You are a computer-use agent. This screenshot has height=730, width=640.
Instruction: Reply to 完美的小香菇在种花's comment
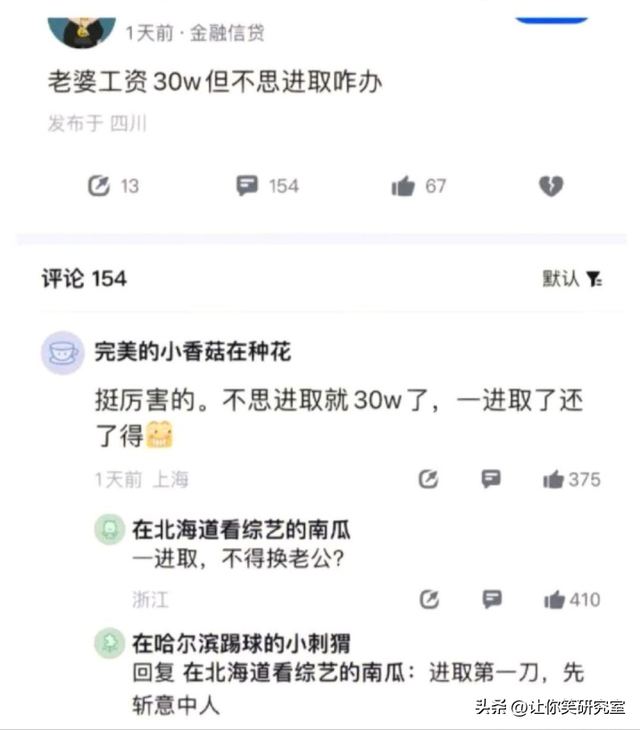[x=491, y=479]
